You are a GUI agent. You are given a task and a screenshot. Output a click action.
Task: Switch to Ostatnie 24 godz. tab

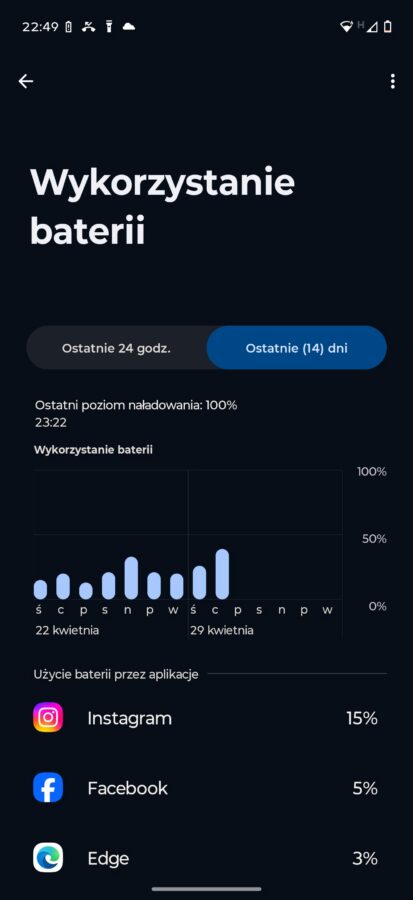[x=116, y=348]
